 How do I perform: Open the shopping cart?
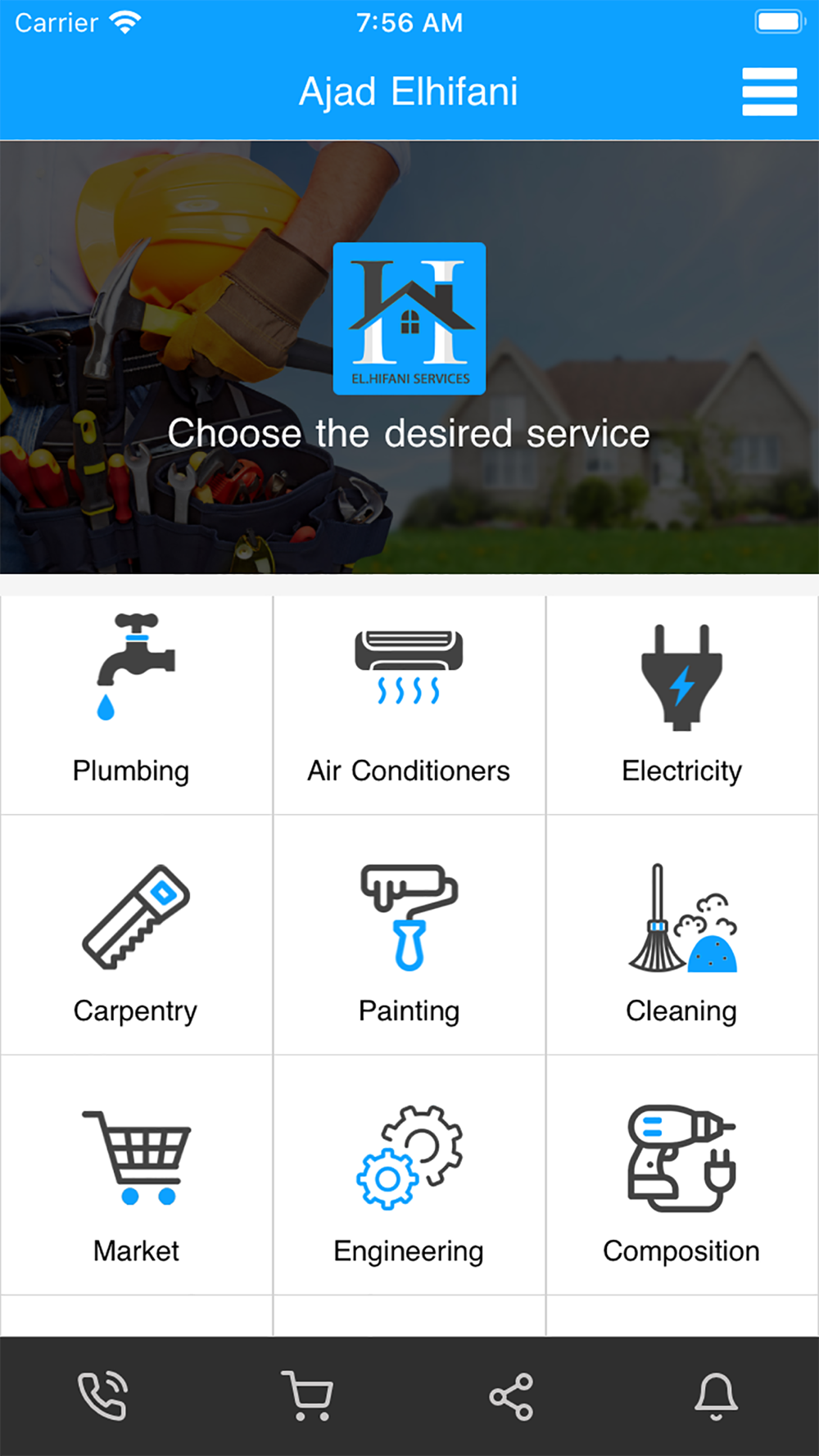pyautogui.click(x=307, y=1396)
